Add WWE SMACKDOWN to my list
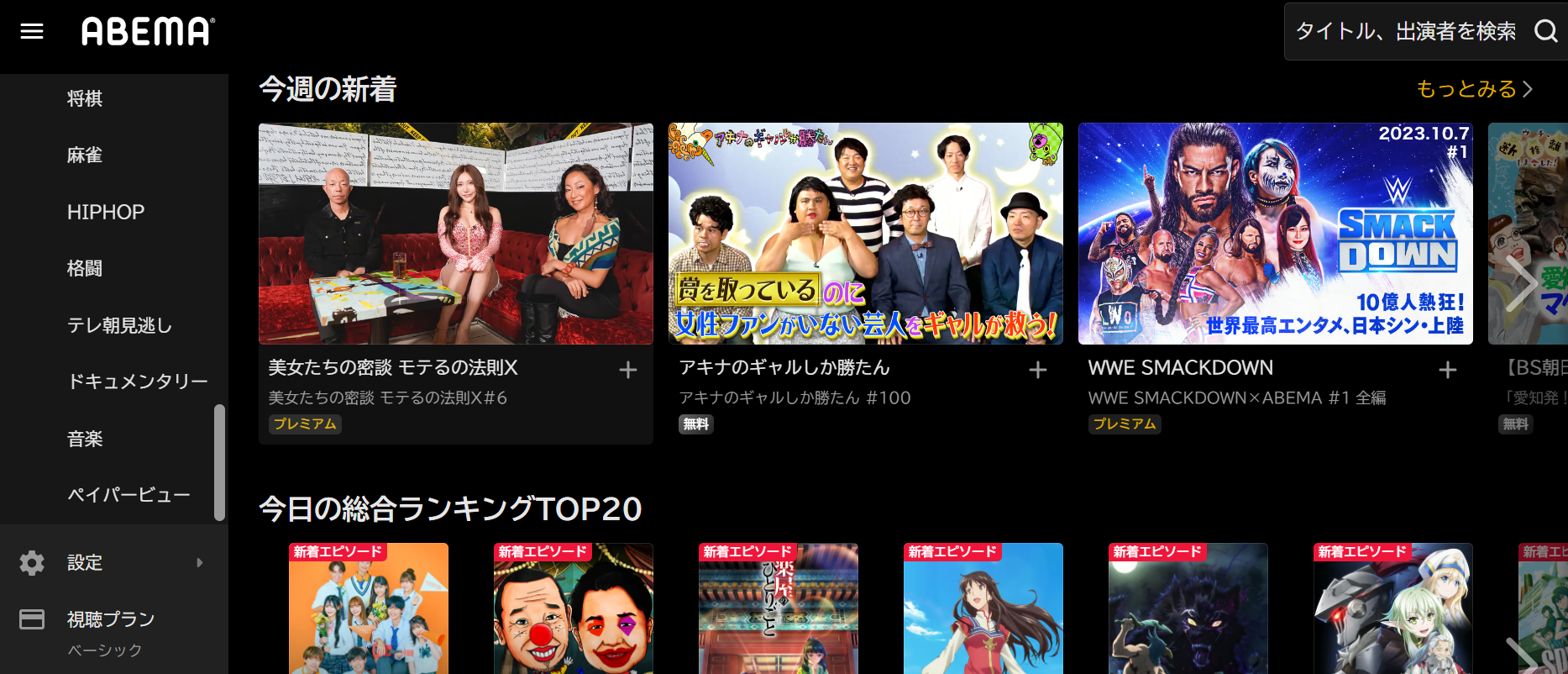Image resolution: width=1568 pixels, height=674 pixels. click(x=1448, y=370)
